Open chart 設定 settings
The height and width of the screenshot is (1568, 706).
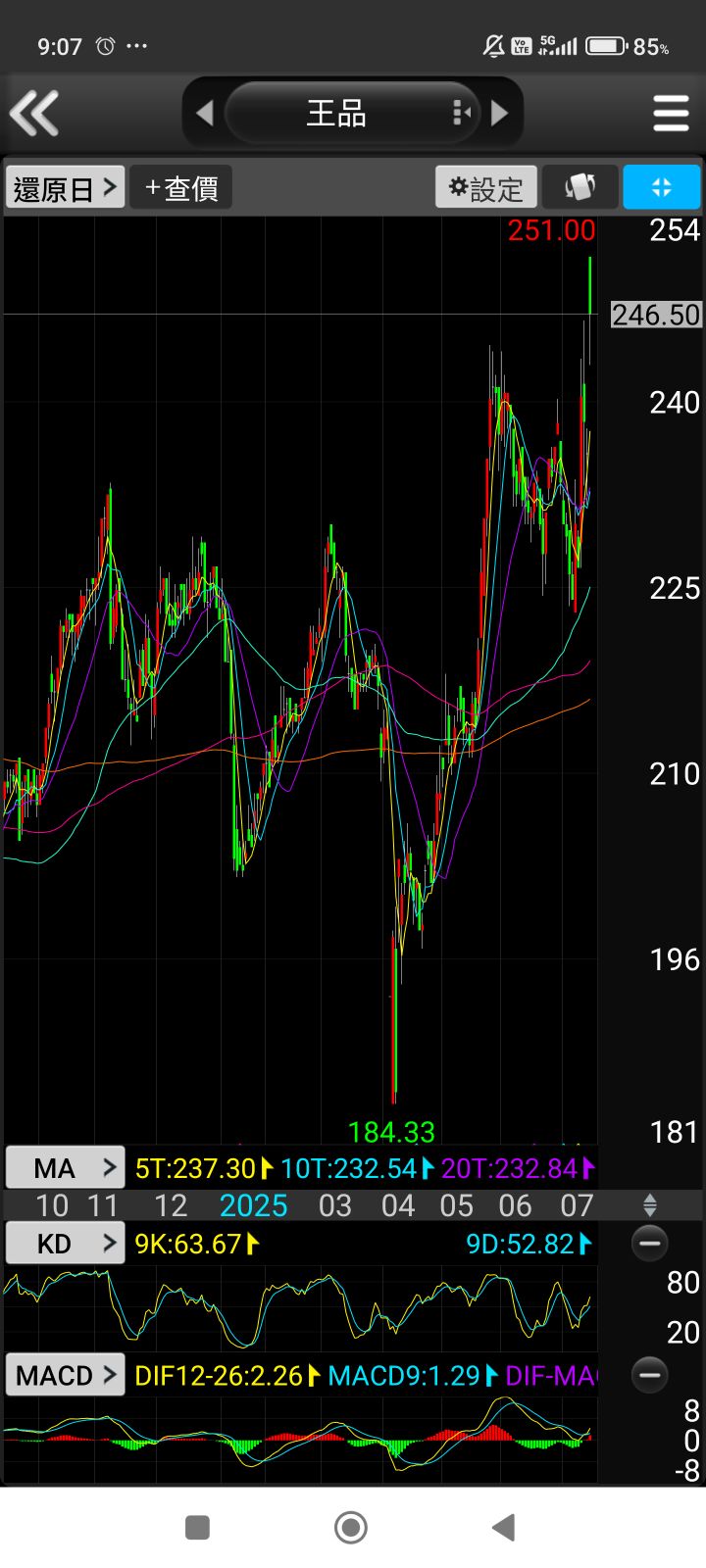point(486,187)
